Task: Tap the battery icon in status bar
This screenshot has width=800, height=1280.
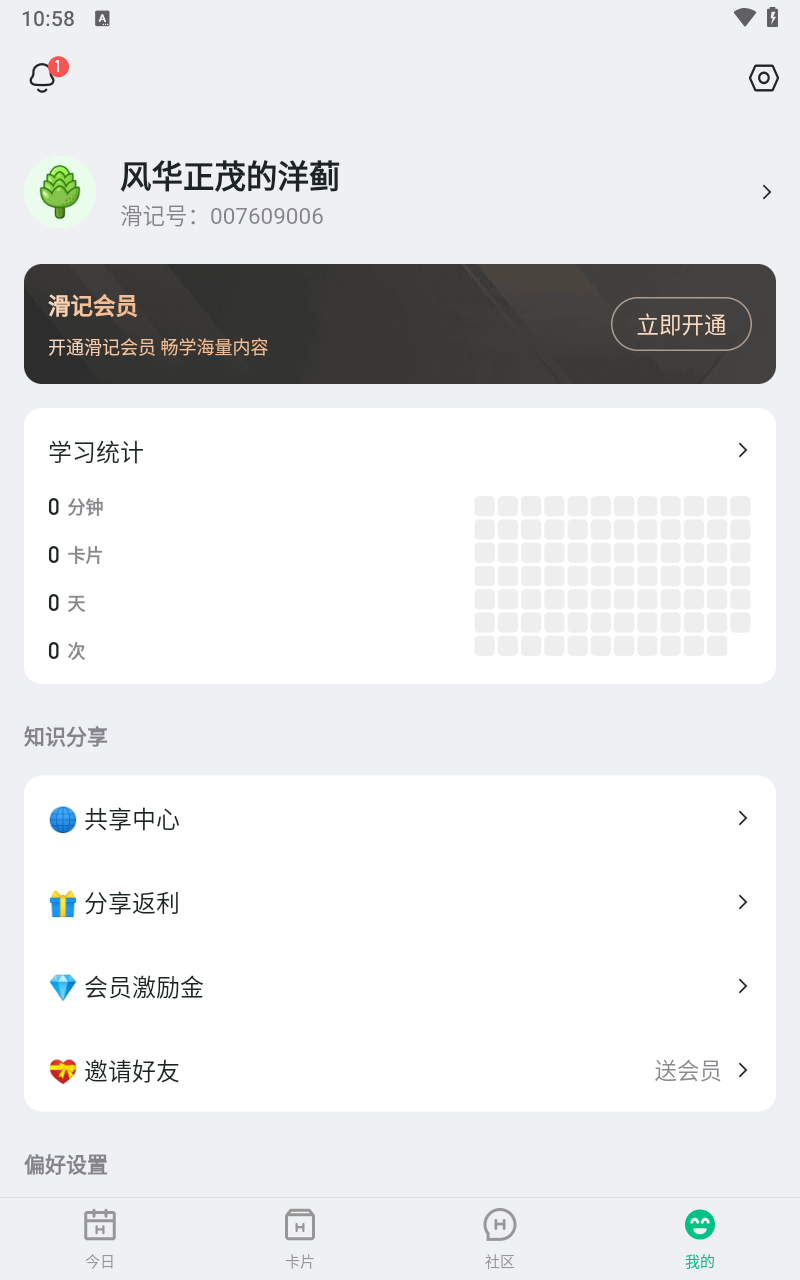Action: pyautogui.click(x=770, y=17)
